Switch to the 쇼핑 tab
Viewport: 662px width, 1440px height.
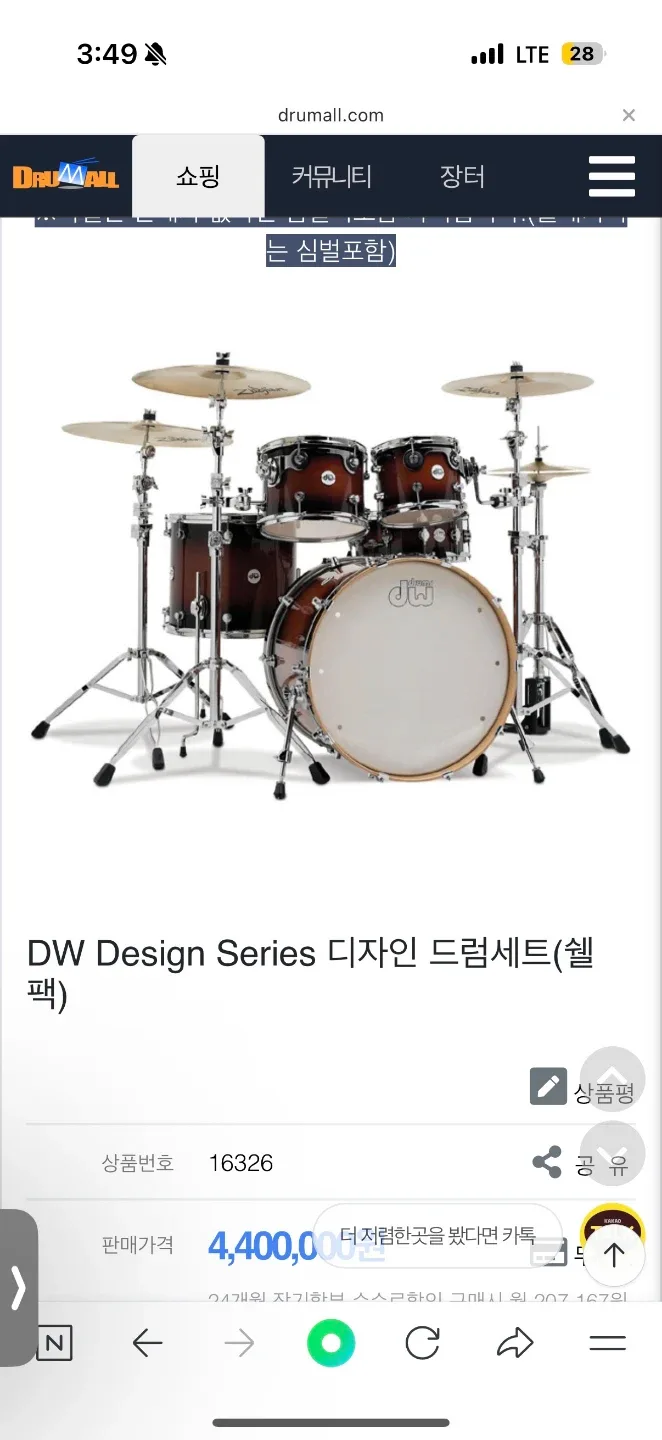pyautogui.click(x=198, y=177)
